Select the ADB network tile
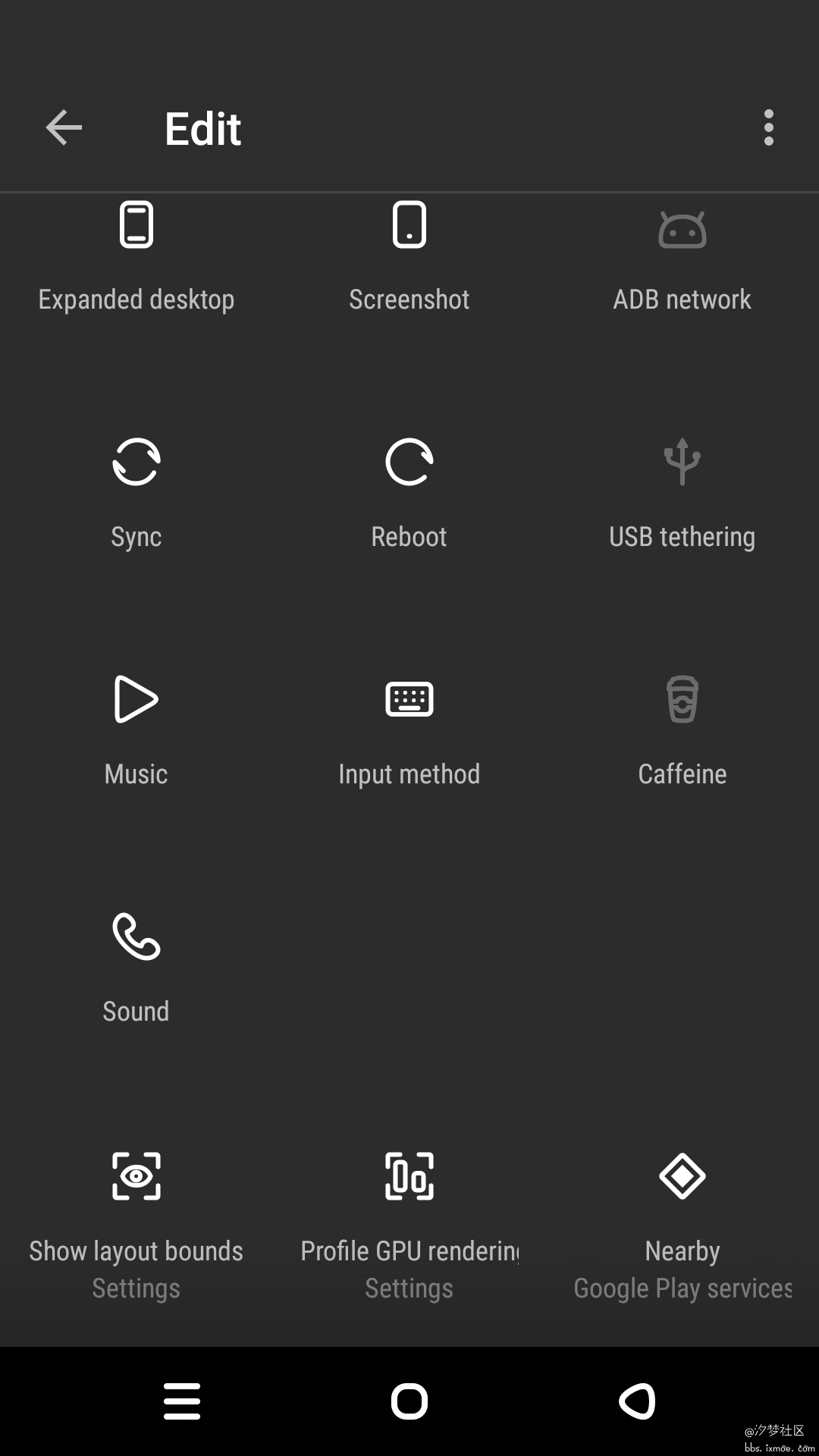The image size is (819, 1456). pyautogui.click(x=682, y=258)
